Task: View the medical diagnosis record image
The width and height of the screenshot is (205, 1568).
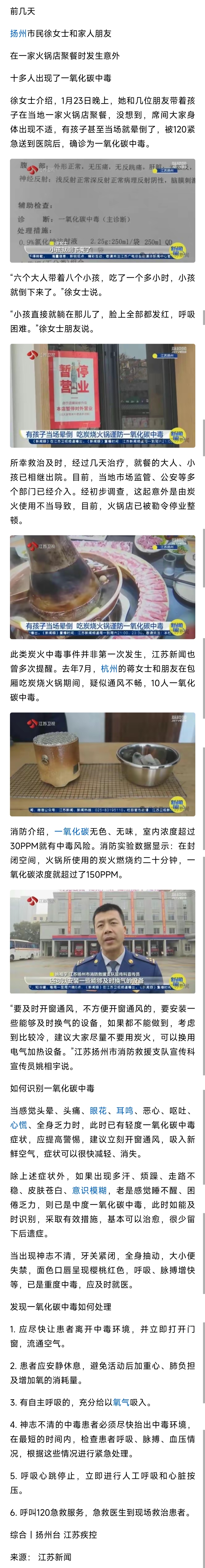Action: (x=102, y=211)
